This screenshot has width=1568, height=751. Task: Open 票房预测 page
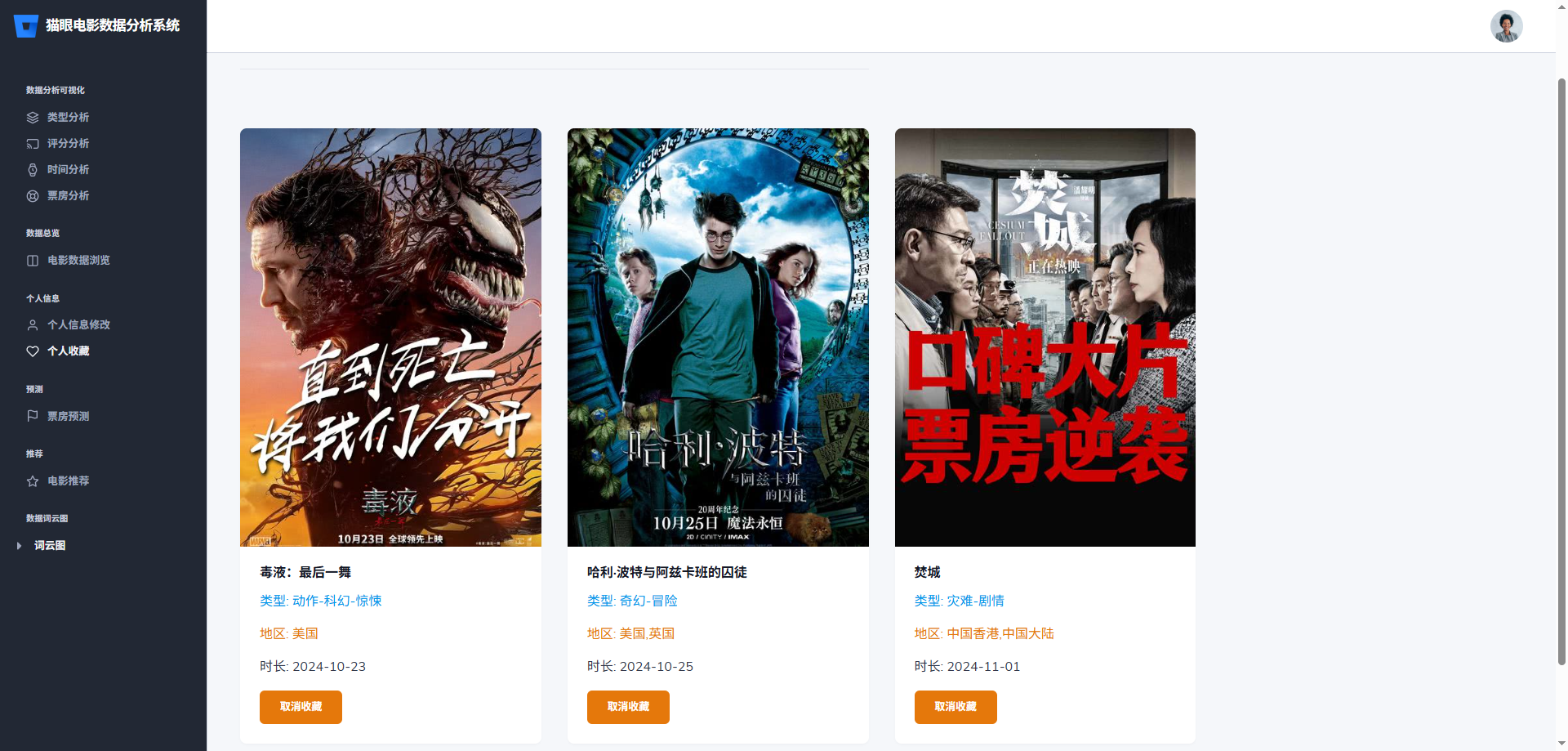68,417
